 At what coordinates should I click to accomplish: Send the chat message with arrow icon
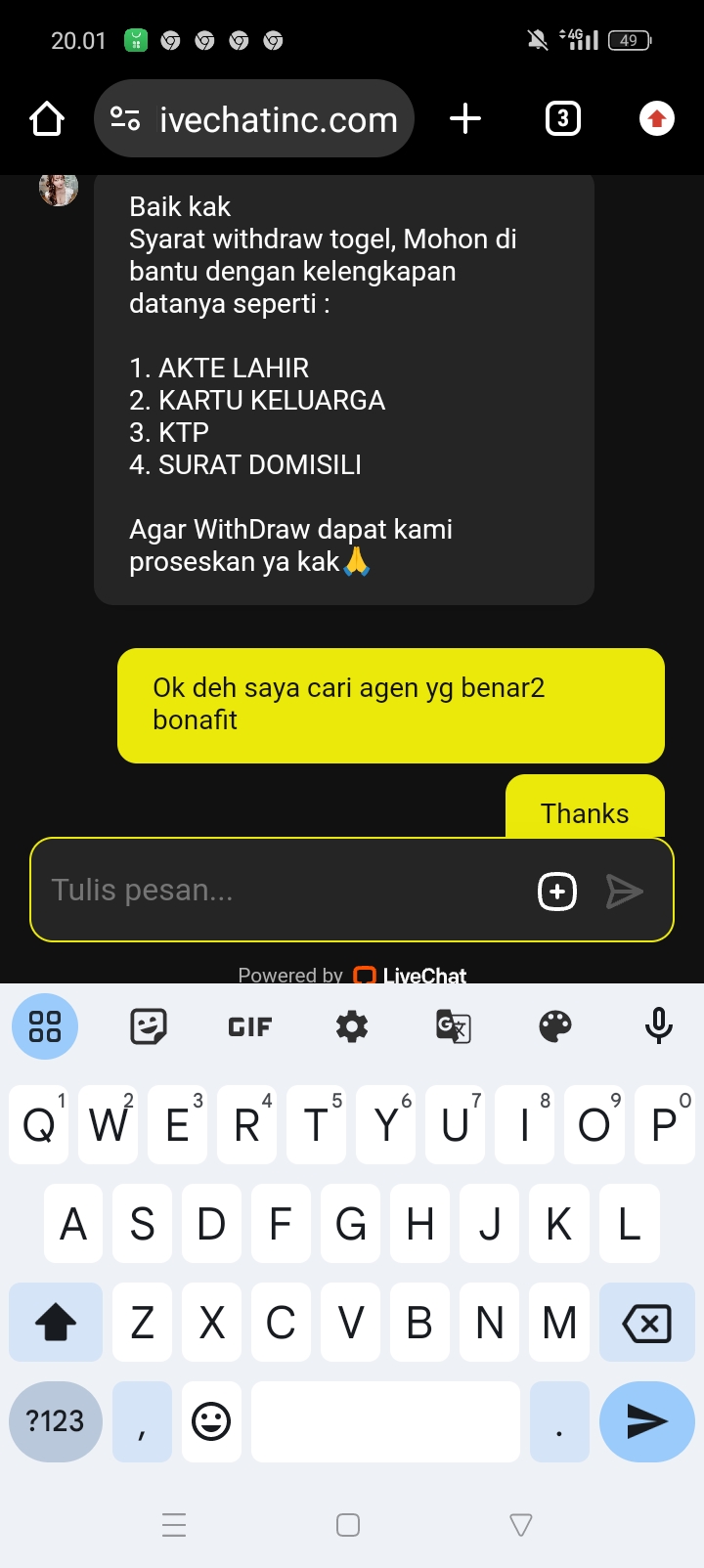tap(624, 892)
